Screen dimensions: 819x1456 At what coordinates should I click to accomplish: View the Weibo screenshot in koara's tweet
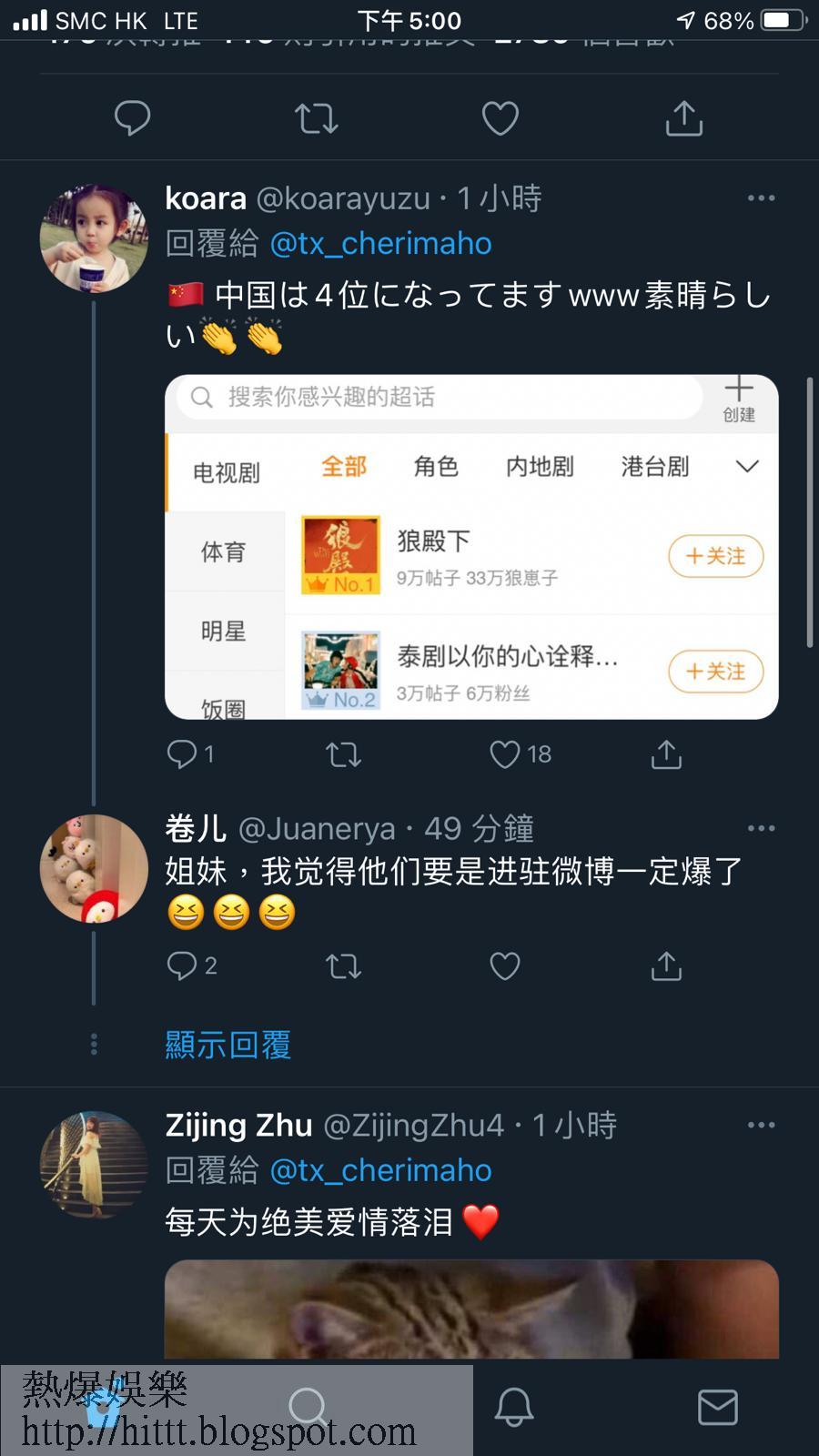[x=471, y=547]
